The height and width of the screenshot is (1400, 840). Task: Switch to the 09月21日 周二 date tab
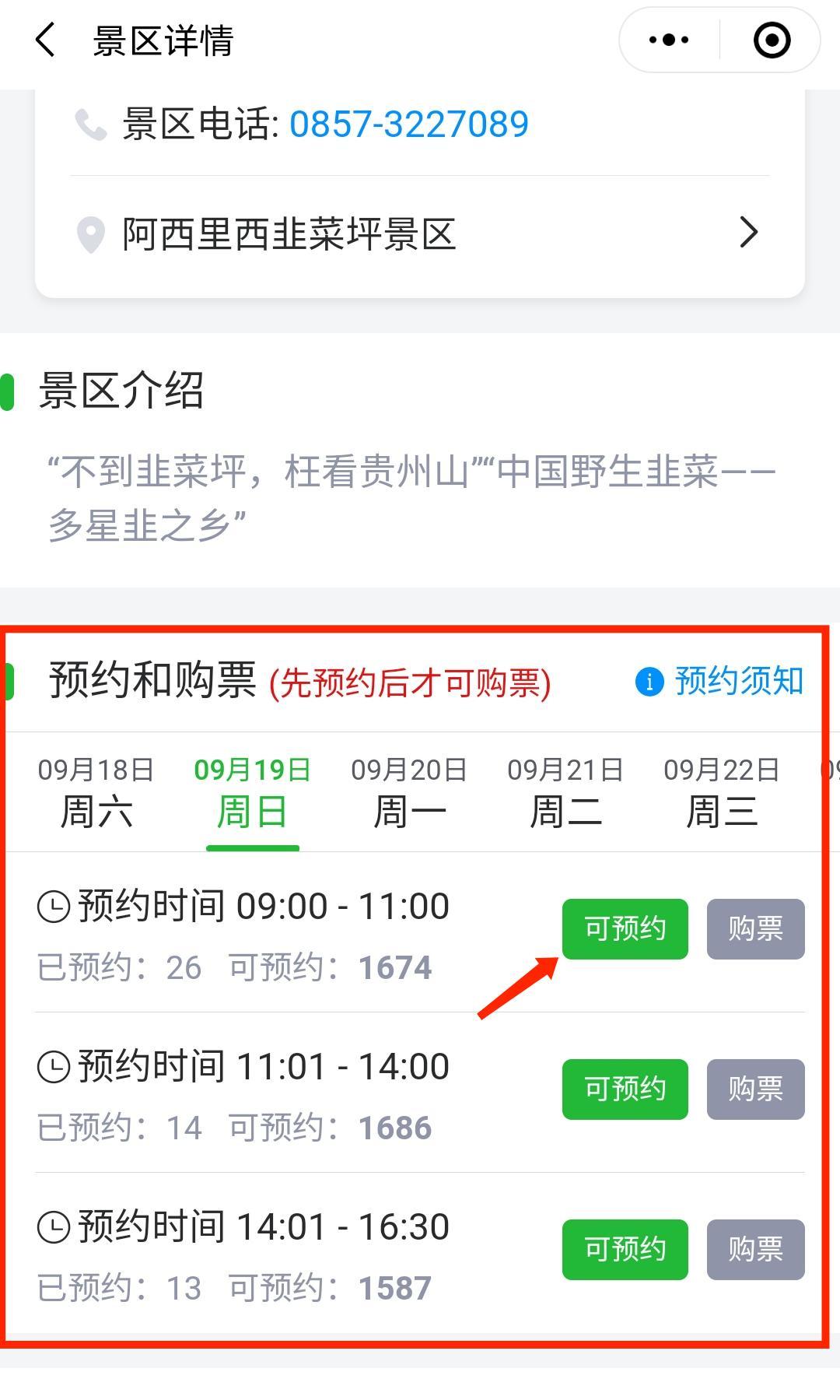coord(565,792)
